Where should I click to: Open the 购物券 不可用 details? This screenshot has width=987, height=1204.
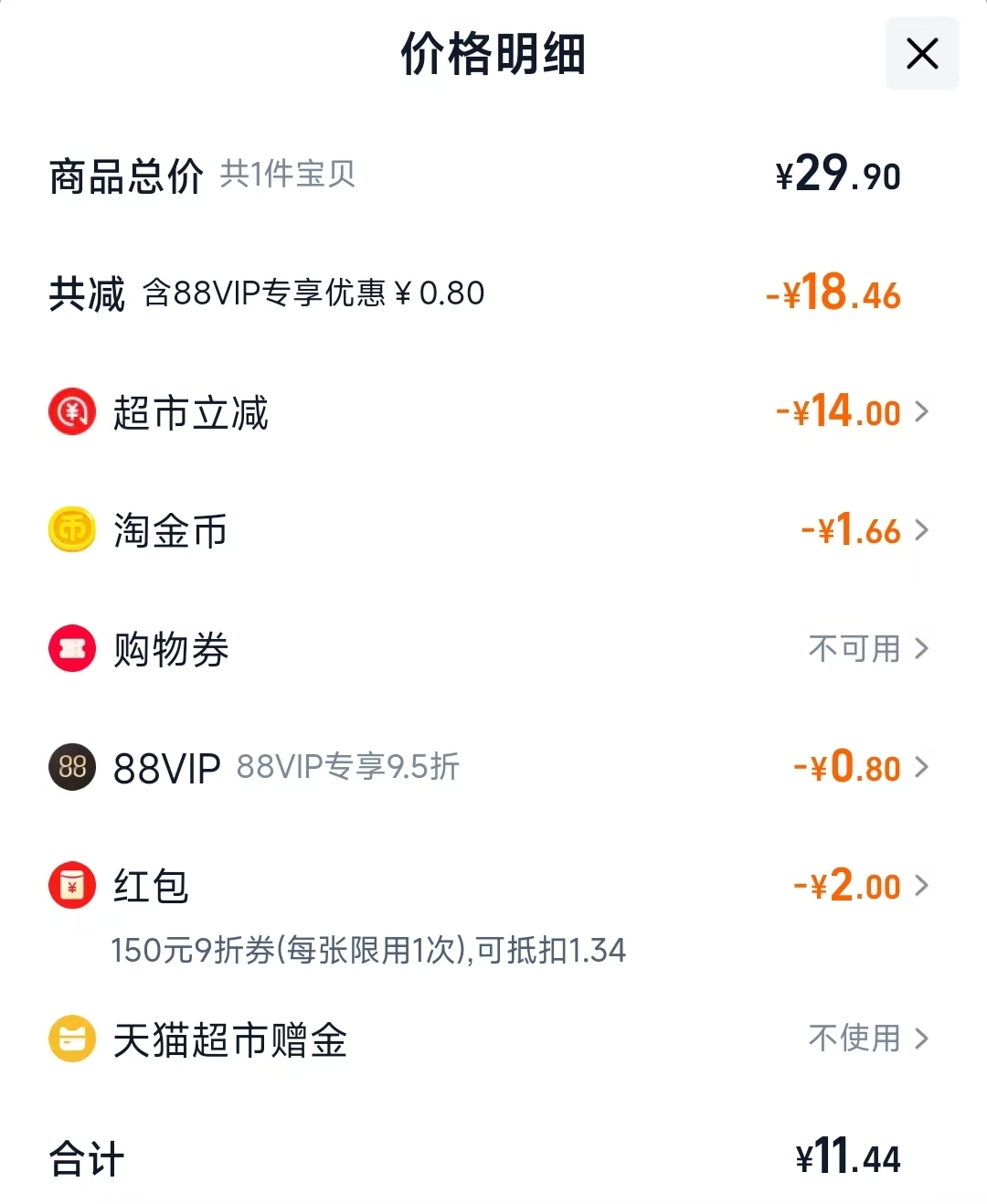click(x=925, y=648)
